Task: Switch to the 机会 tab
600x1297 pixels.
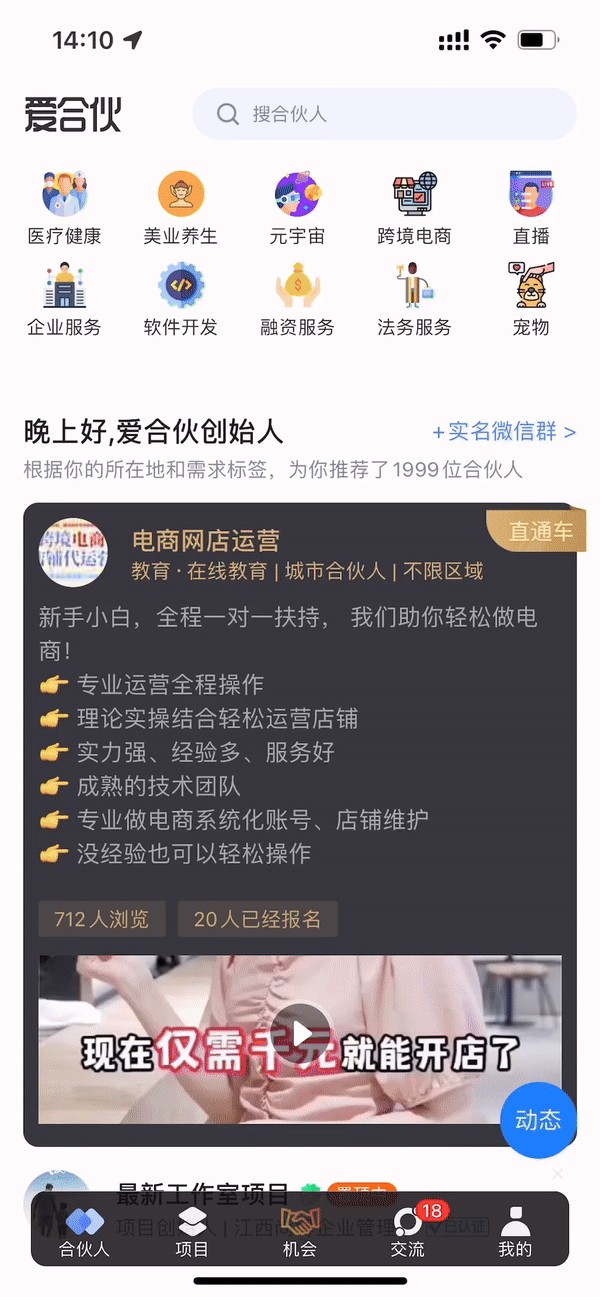Action: (x=300, y=1231)
